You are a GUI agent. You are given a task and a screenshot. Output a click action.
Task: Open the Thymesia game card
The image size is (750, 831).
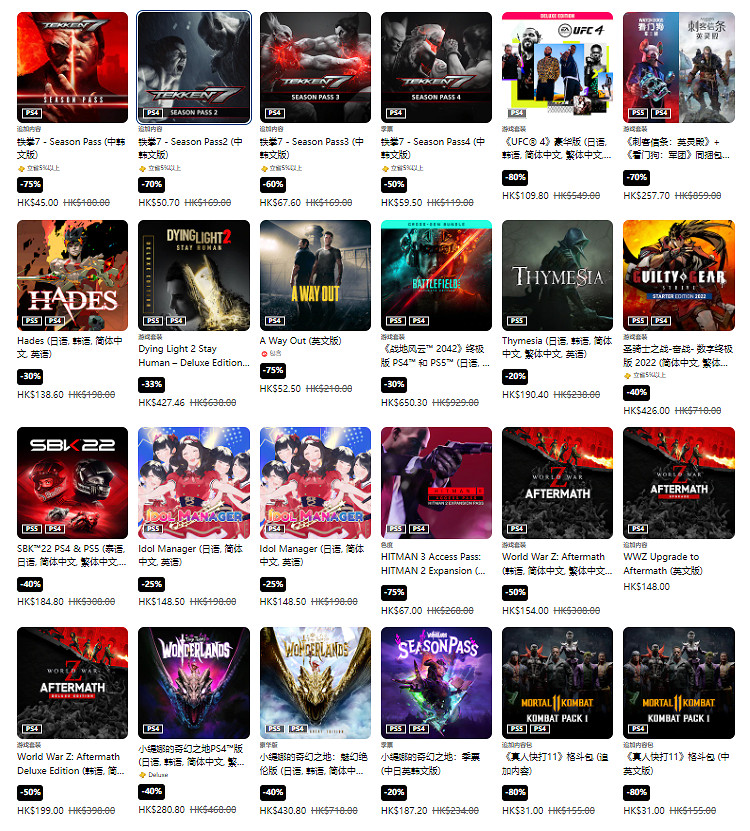(557, 276)
